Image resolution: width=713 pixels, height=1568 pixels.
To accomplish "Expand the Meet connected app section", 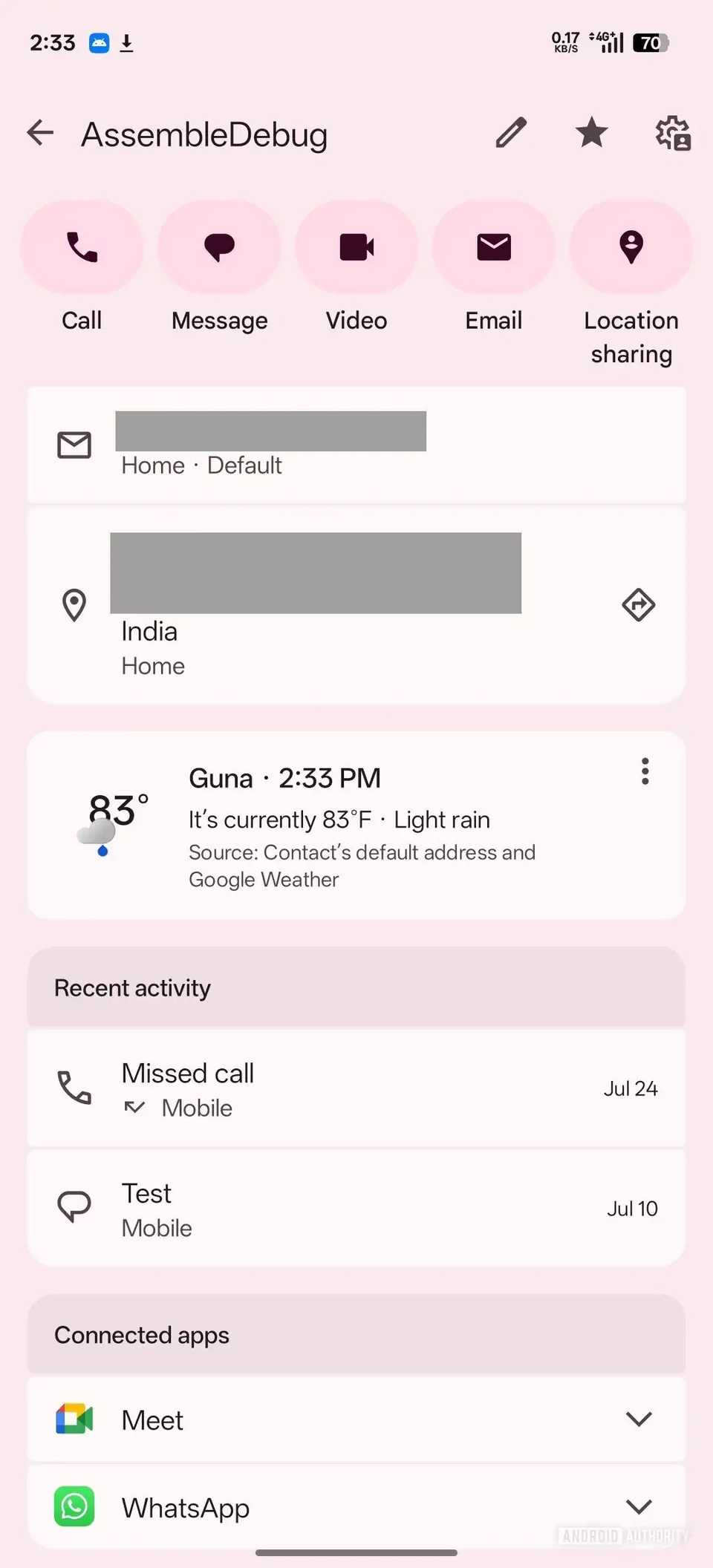I will [x=639, y=1419].
